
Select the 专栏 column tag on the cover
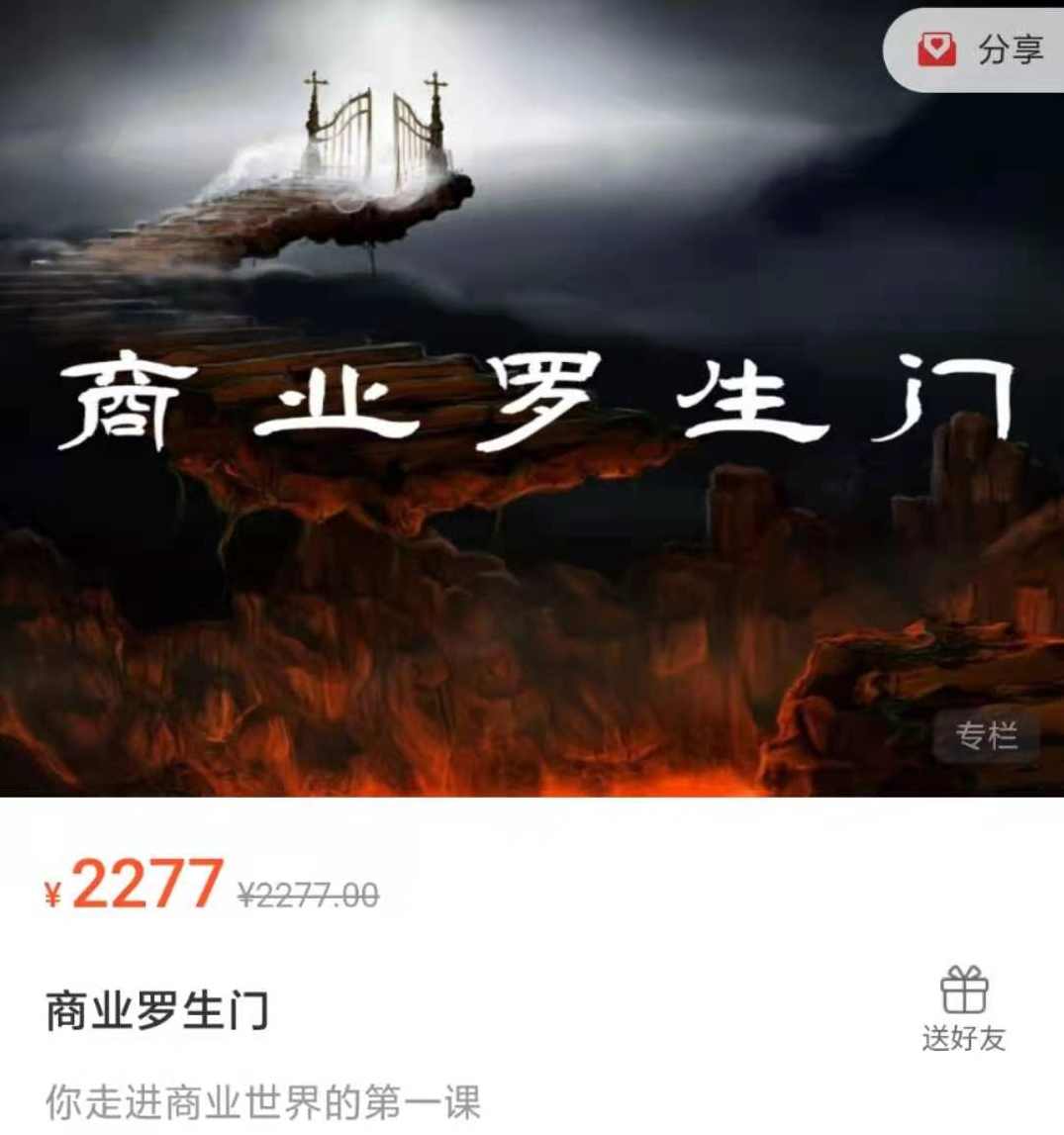click(986, 737)
